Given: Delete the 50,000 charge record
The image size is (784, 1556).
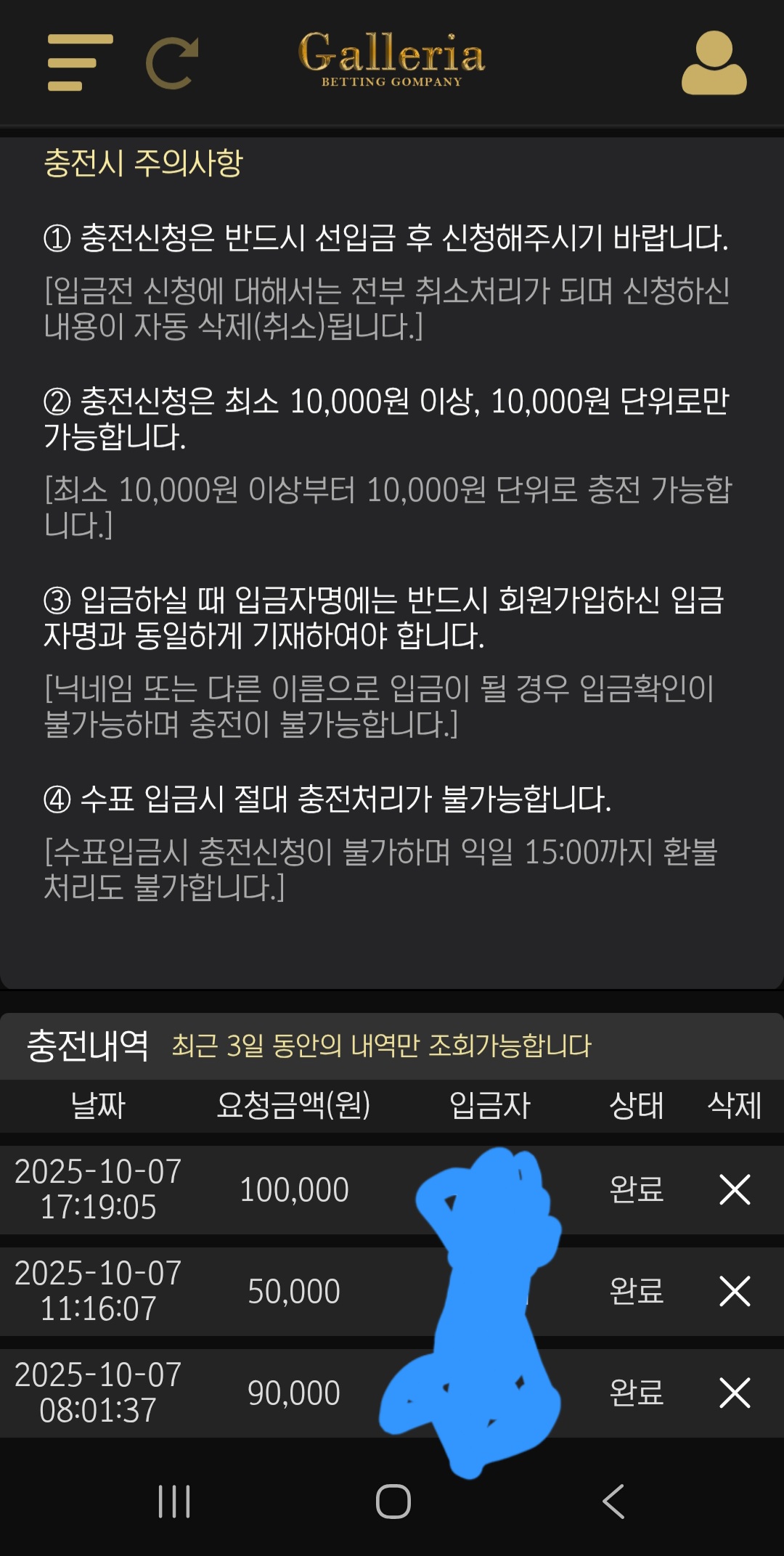Looking at the screenshot, I should 735,1291.
